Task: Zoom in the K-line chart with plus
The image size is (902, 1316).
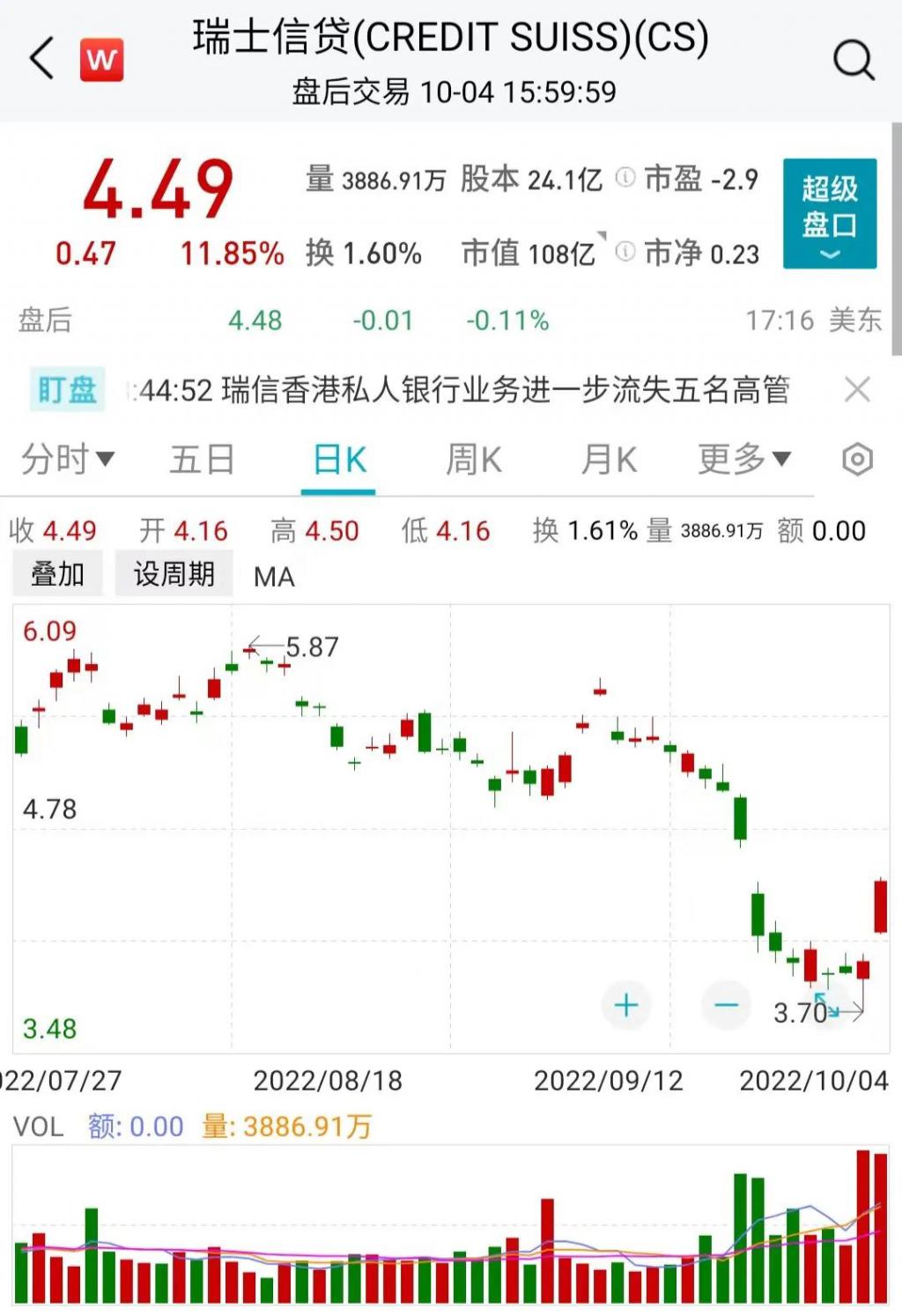Action: [x=626, y=1005]
